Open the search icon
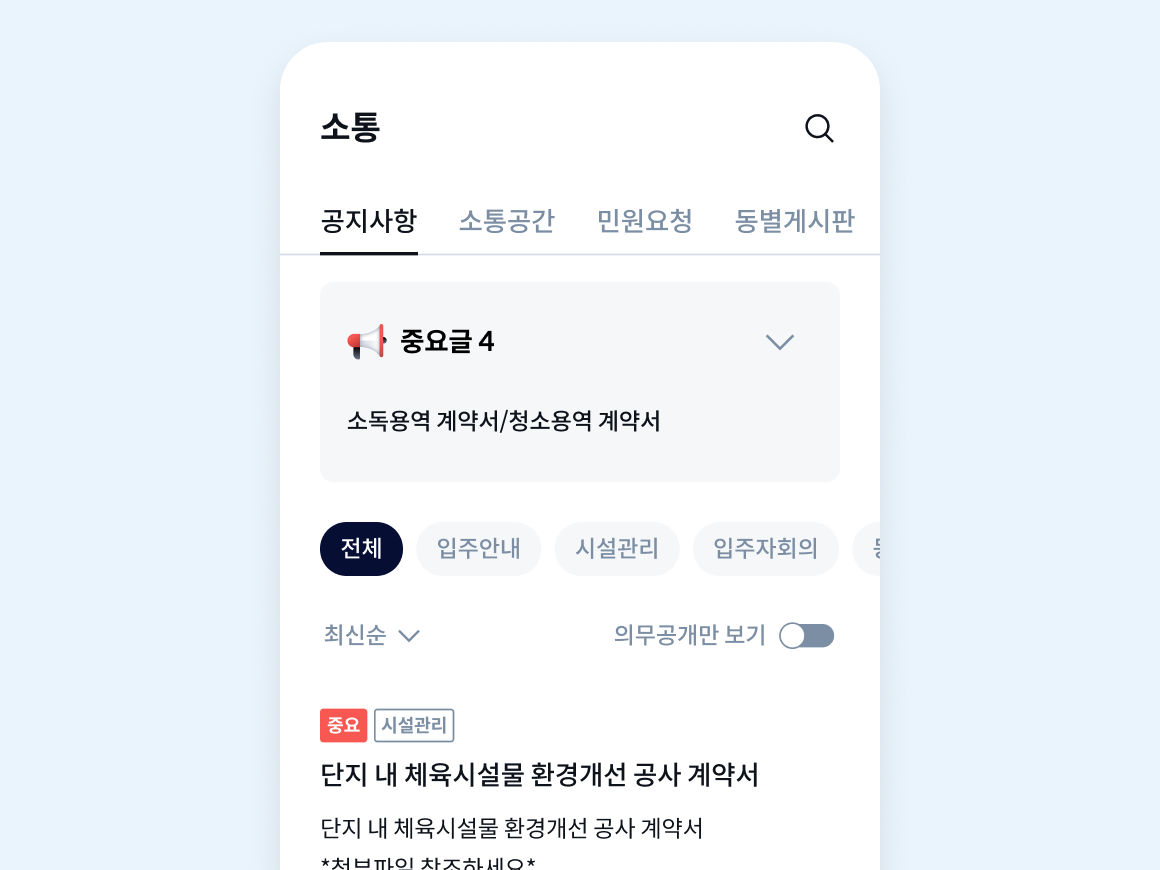The width and height of the screenshot is (1160, 870). click(819, 128)
